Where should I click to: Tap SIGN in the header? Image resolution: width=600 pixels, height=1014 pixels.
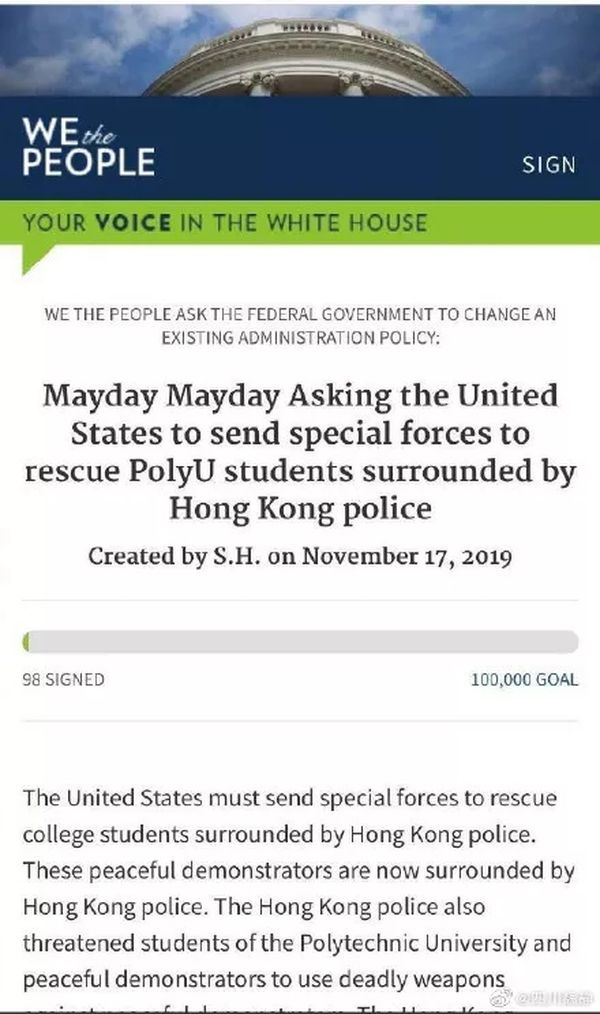(x=549, y=165)
